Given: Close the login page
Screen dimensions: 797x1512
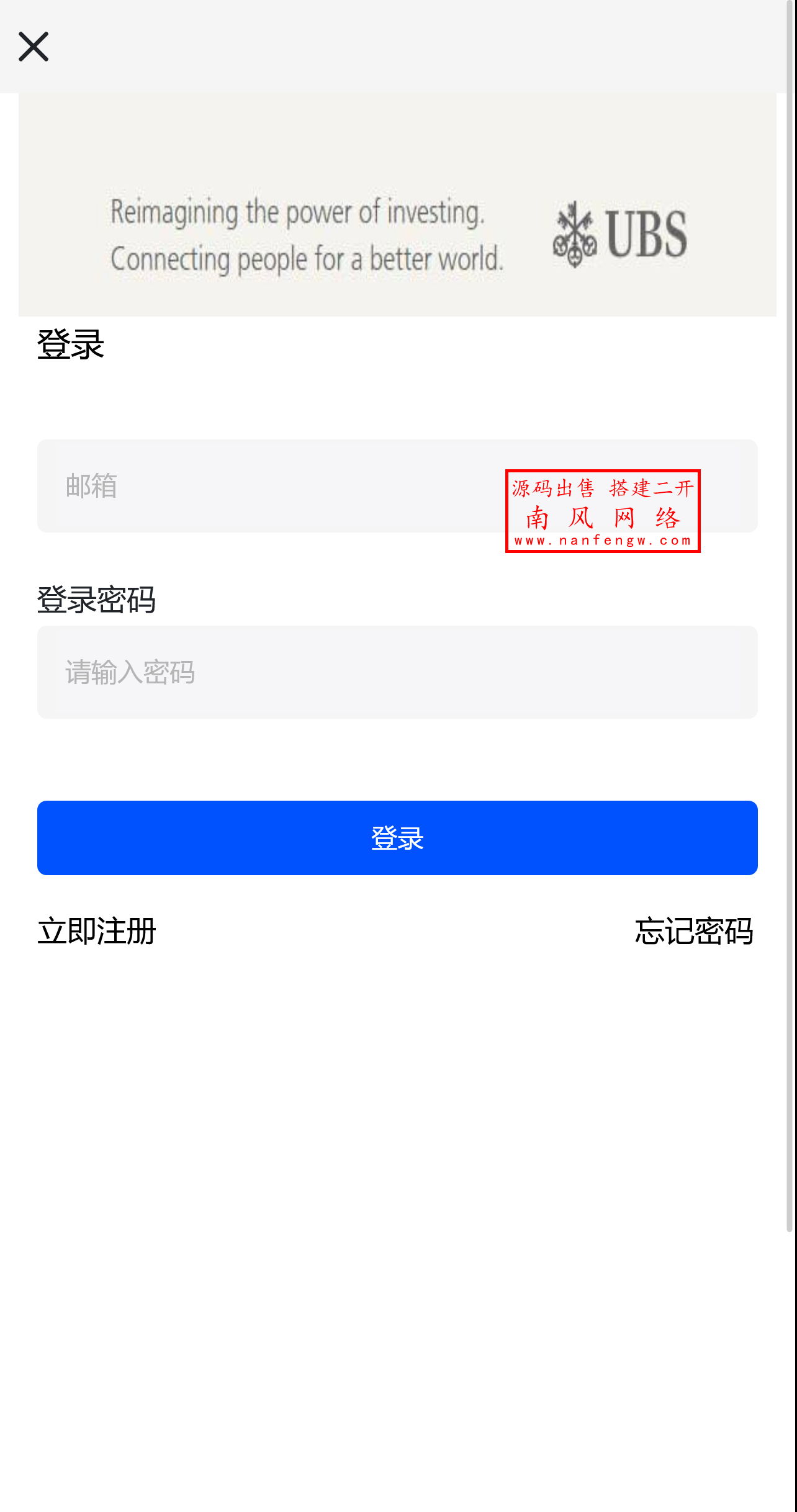Looking at the screenshot, I should 34,47.
